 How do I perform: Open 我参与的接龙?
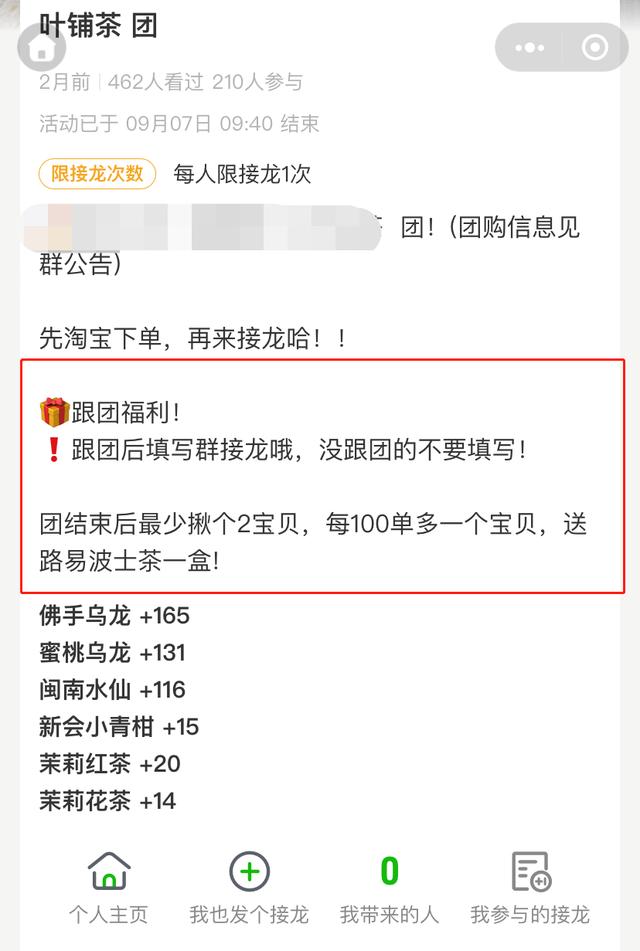(530, 887)
